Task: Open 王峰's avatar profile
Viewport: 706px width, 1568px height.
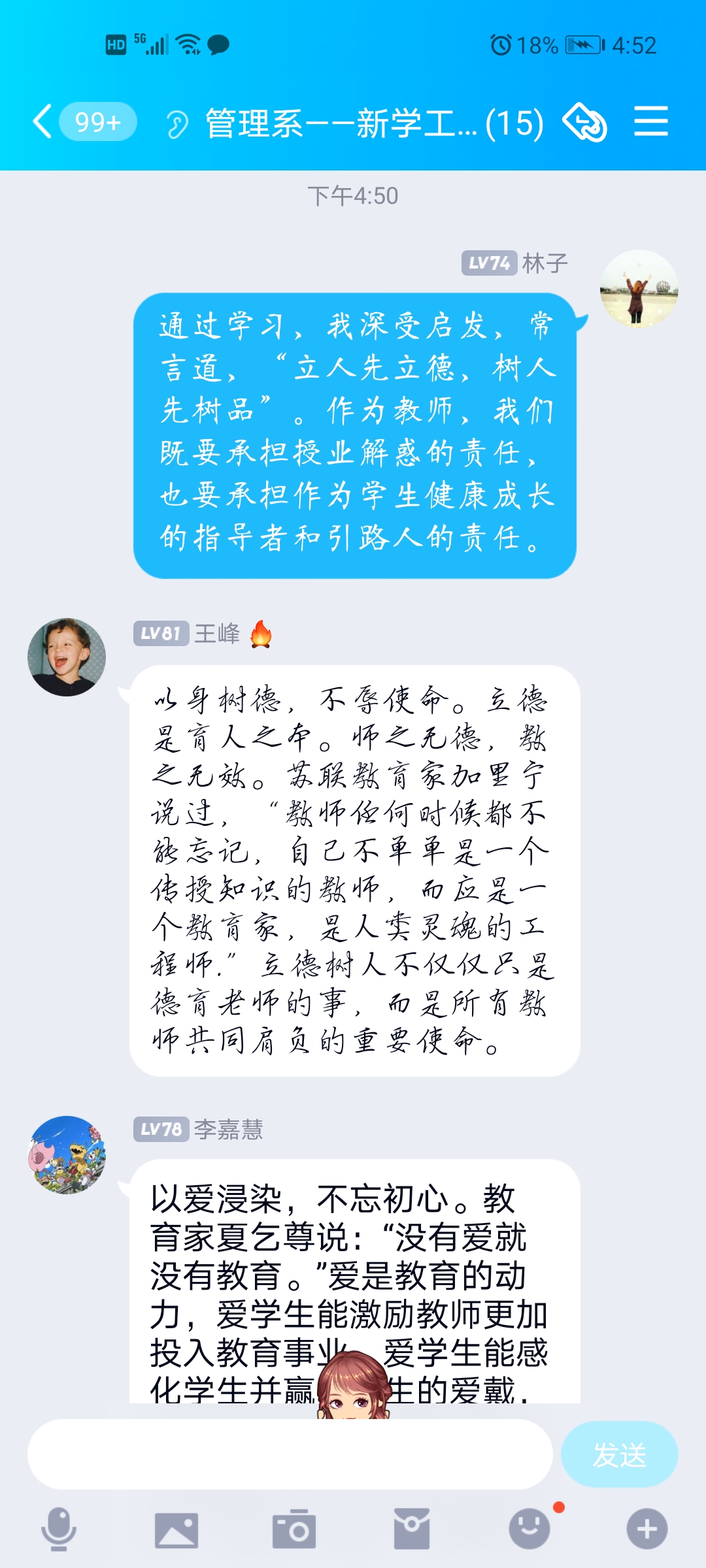Action: (67, 657)
